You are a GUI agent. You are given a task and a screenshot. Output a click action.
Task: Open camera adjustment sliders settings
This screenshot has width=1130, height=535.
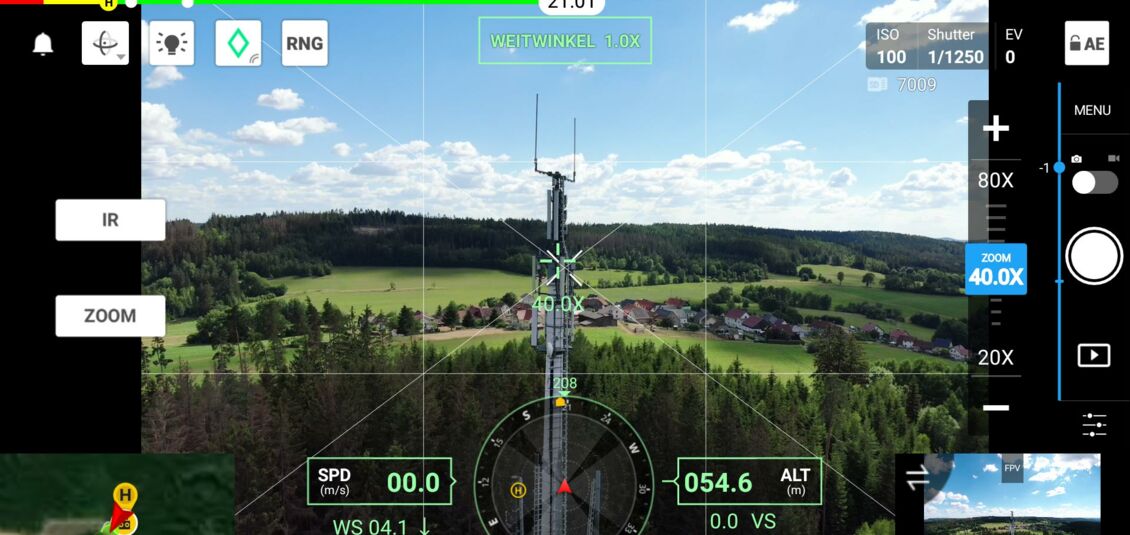click(x=1094, y=425)
